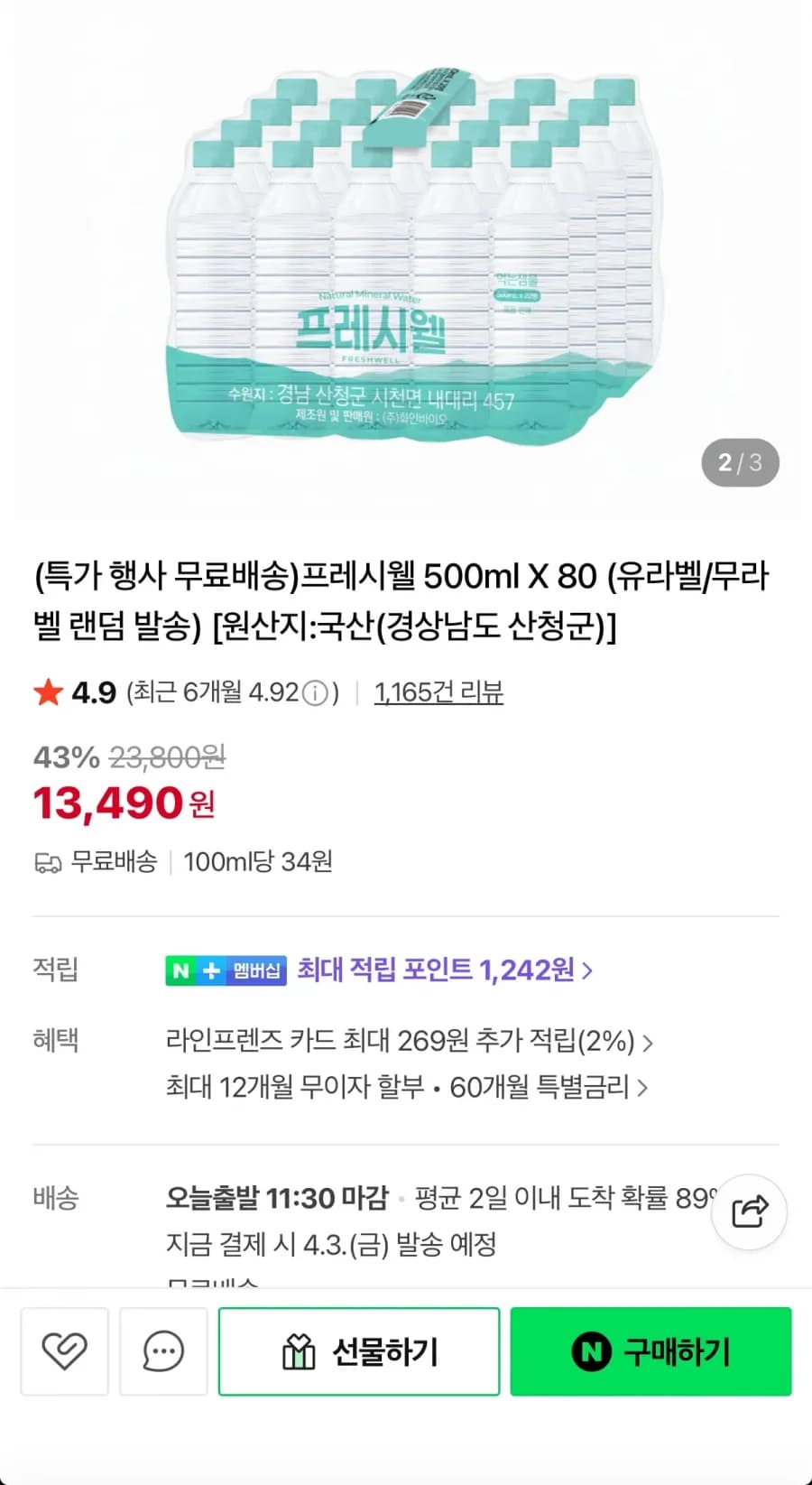The image size is (812, 1485).
Task: Click the 4.9 rating score
Action: tap(94, 691)
